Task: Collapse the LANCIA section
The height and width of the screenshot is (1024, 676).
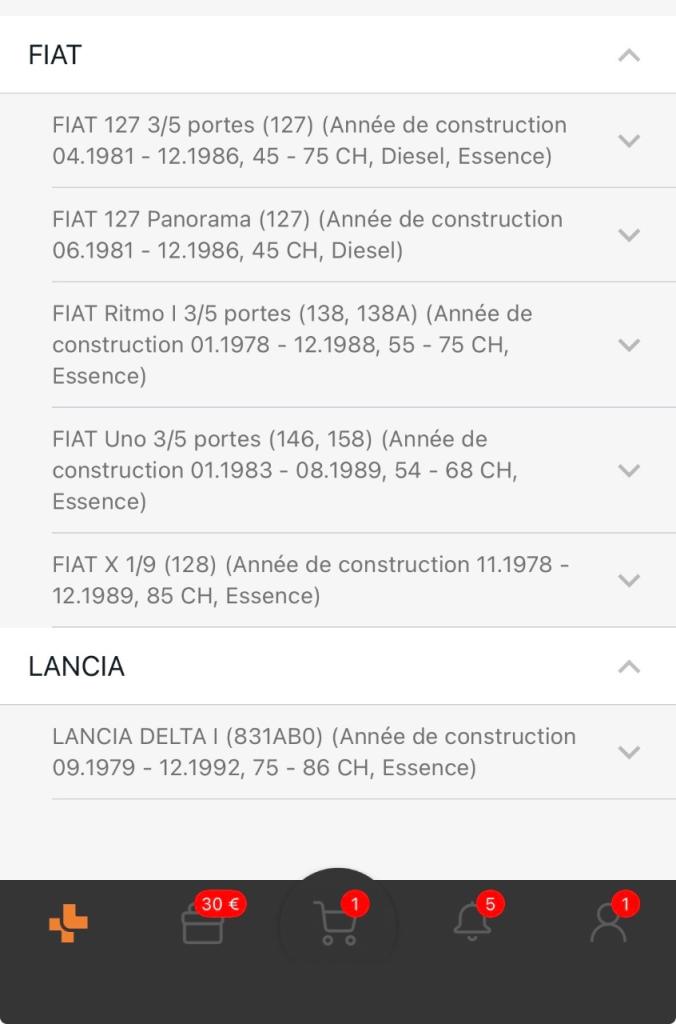Action: [628, 667]
